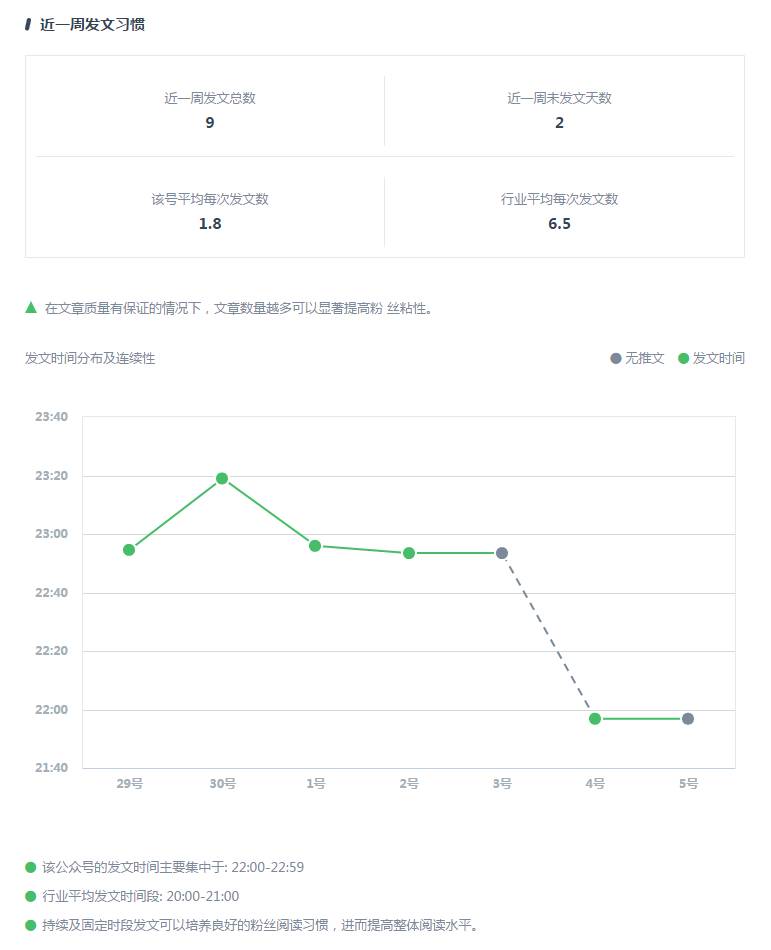Toggle the 发文时间 legend item
The image size is (771, 950).
pyautogui.click(x=712, y=358)
